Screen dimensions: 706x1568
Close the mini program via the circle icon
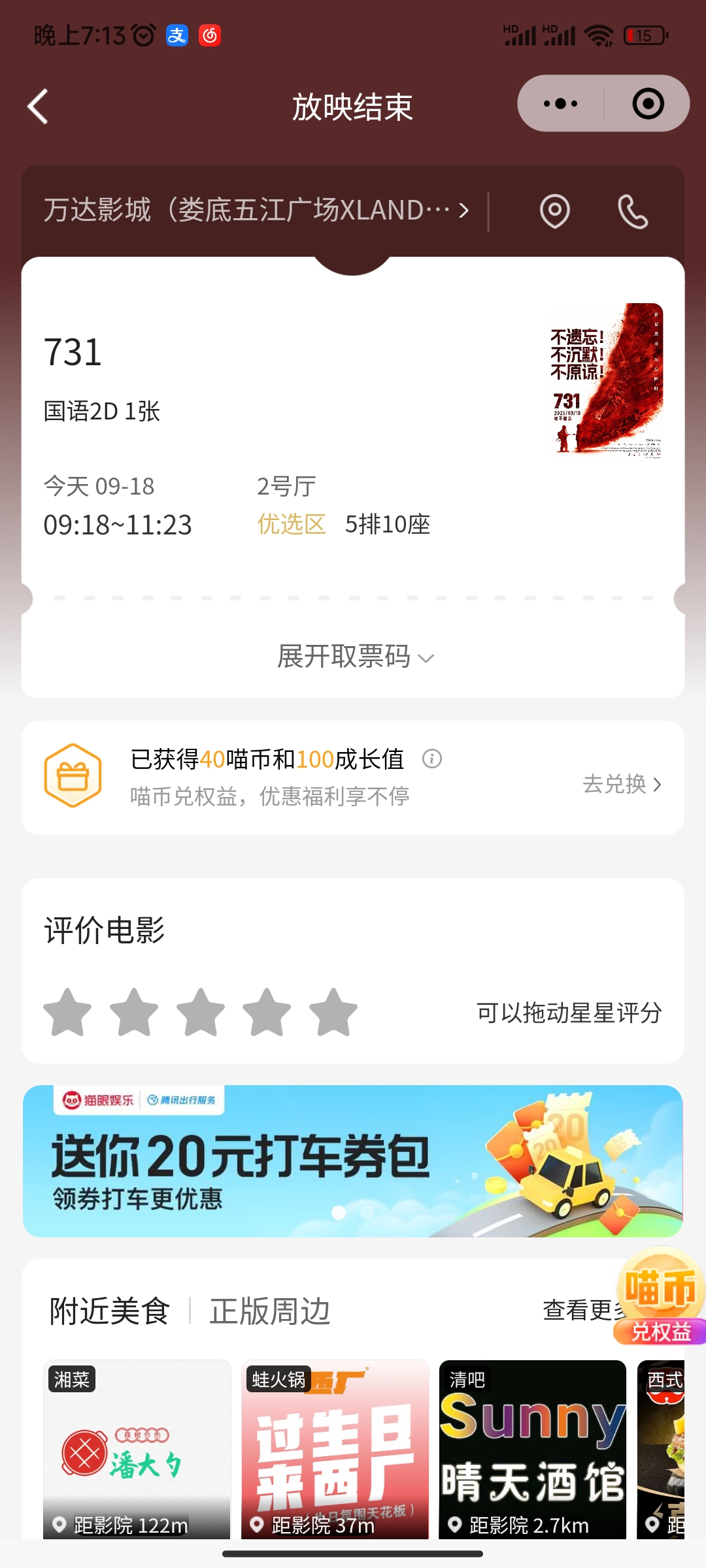[648, 104]
